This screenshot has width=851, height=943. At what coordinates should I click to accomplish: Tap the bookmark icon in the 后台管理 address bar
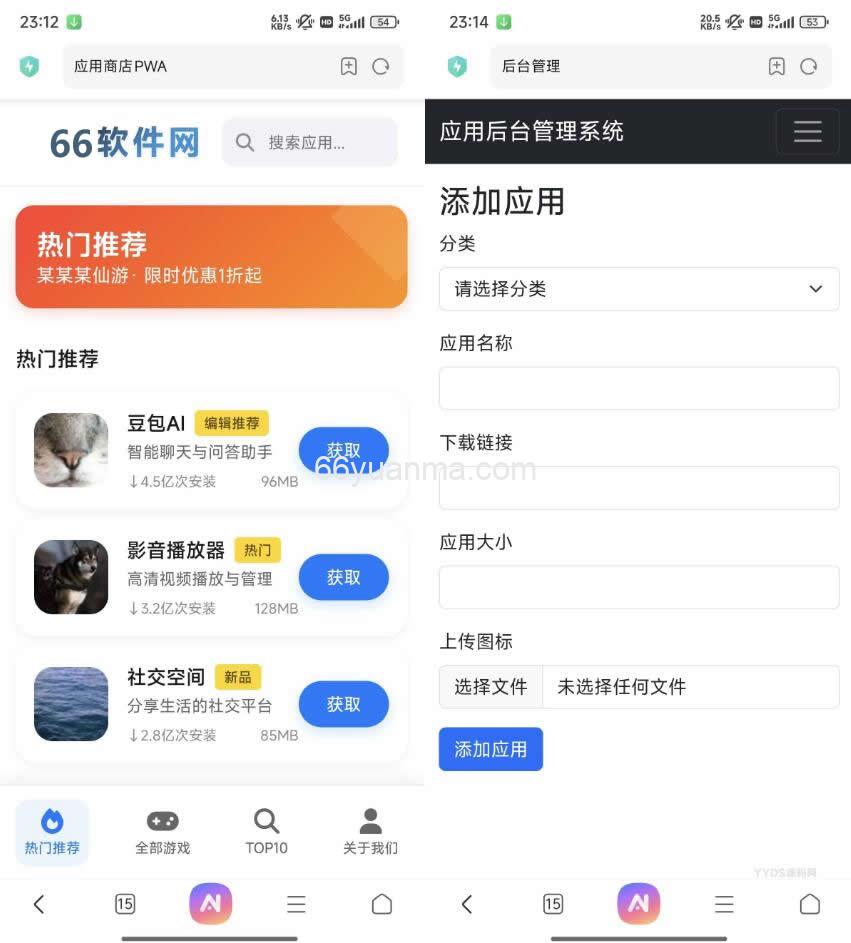click(x=776, y=66)
